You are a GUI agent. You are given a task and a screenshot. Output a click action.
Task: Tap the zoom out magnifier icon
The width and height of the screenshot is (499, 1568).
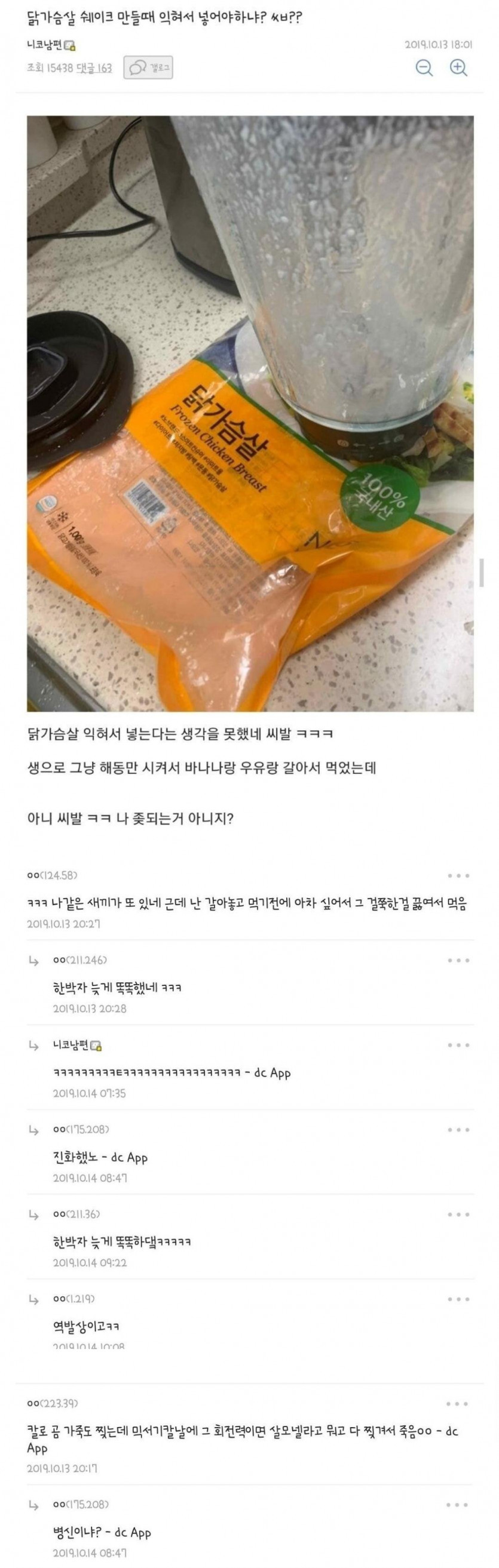coord(424,67)
